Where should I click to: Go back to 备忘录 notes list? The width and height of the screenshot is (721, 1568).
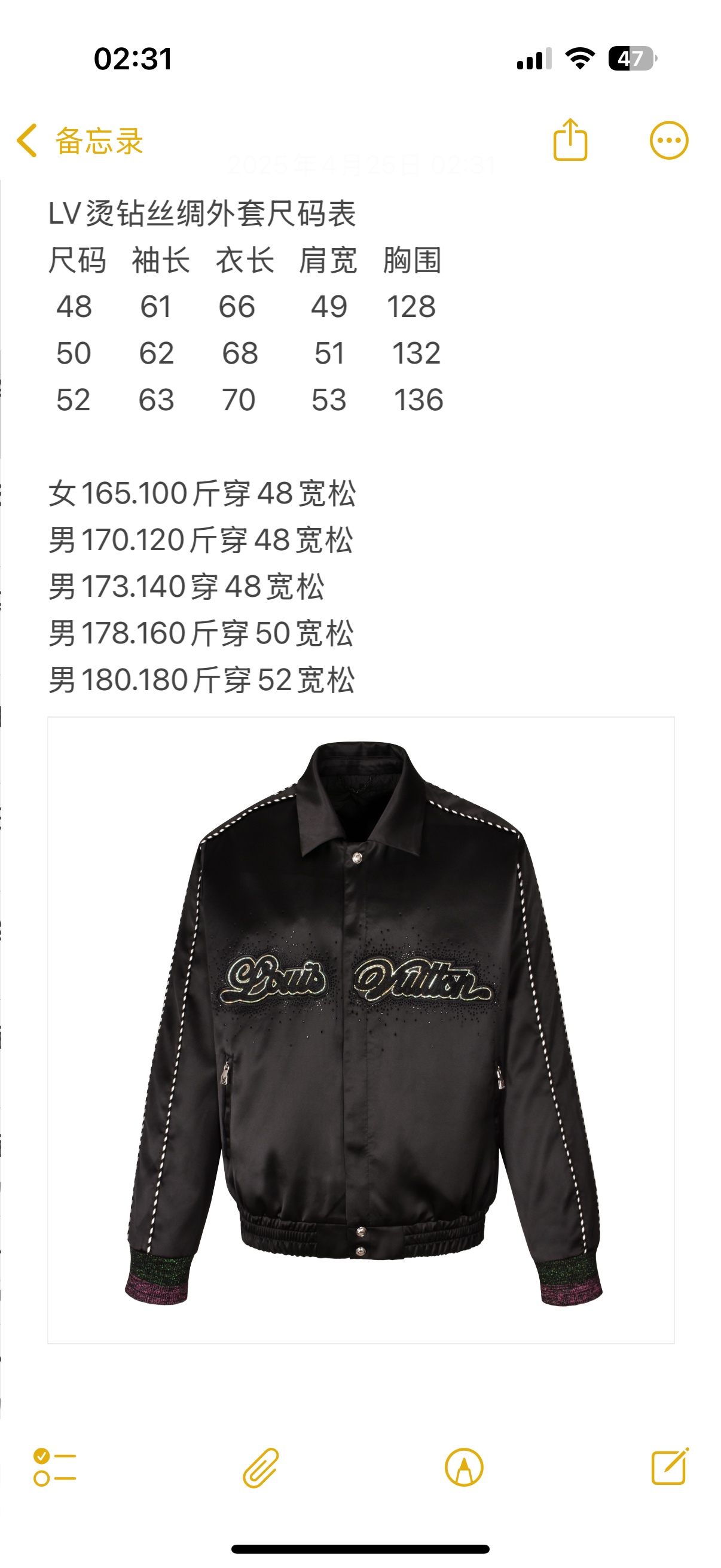point(79,141)
